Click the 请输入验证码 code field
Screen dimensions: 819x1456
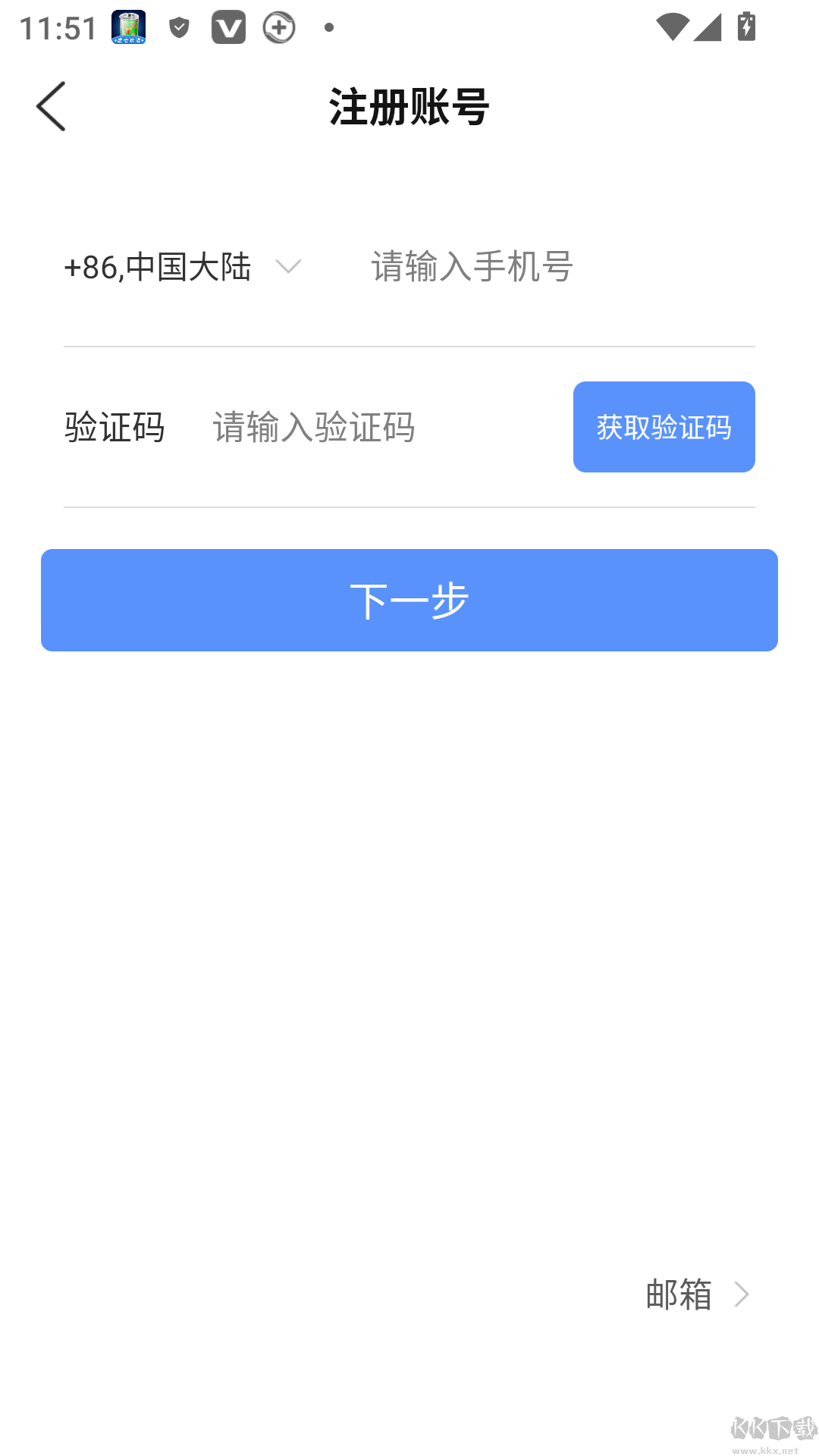[x=314, y=426]
